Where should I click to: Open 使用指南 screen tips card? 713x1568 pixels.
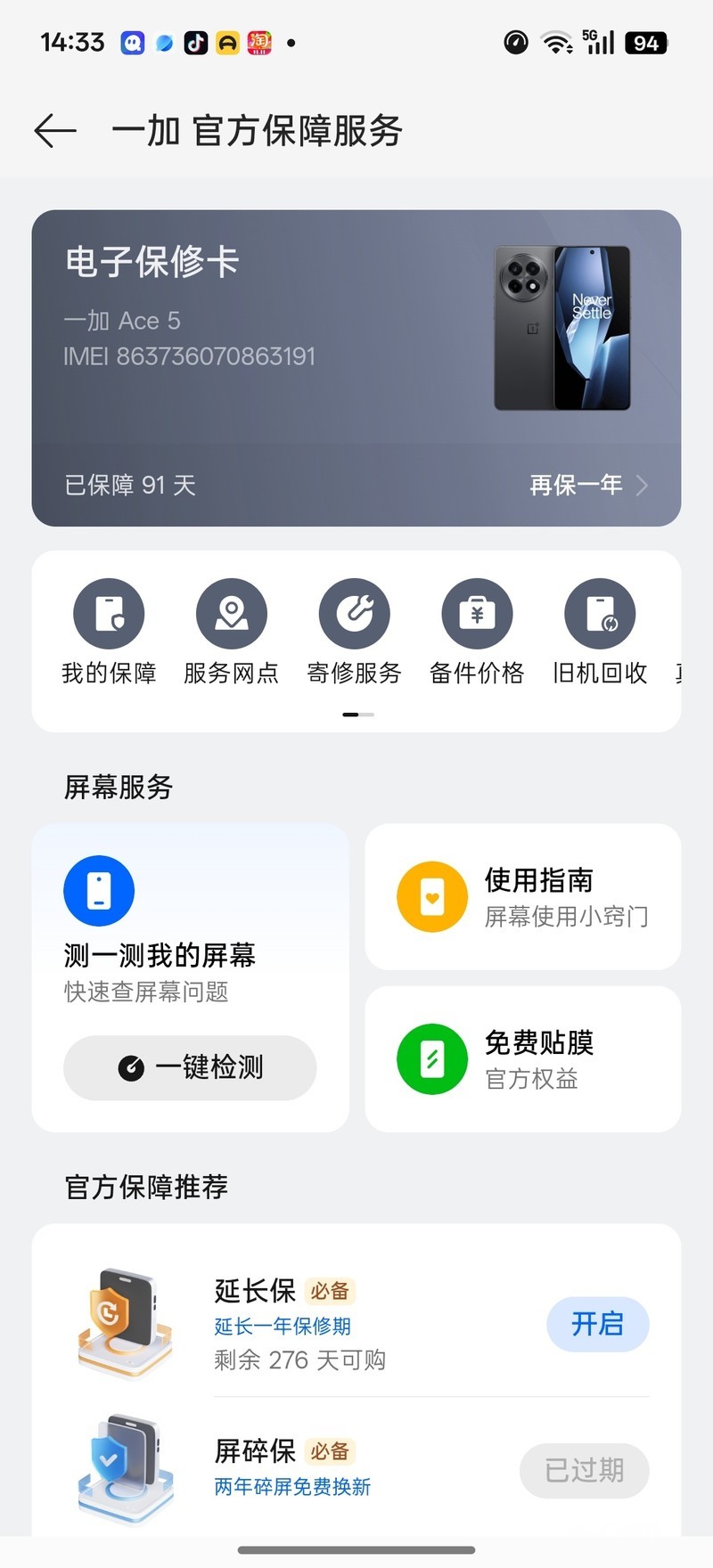[x=523, y=896]
